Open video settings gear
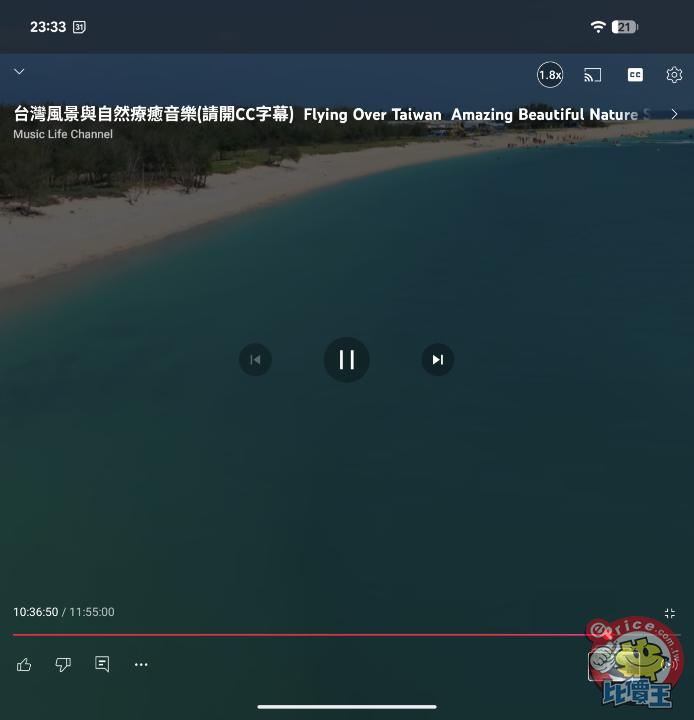The image size is (694, 720). coord(674,75)
